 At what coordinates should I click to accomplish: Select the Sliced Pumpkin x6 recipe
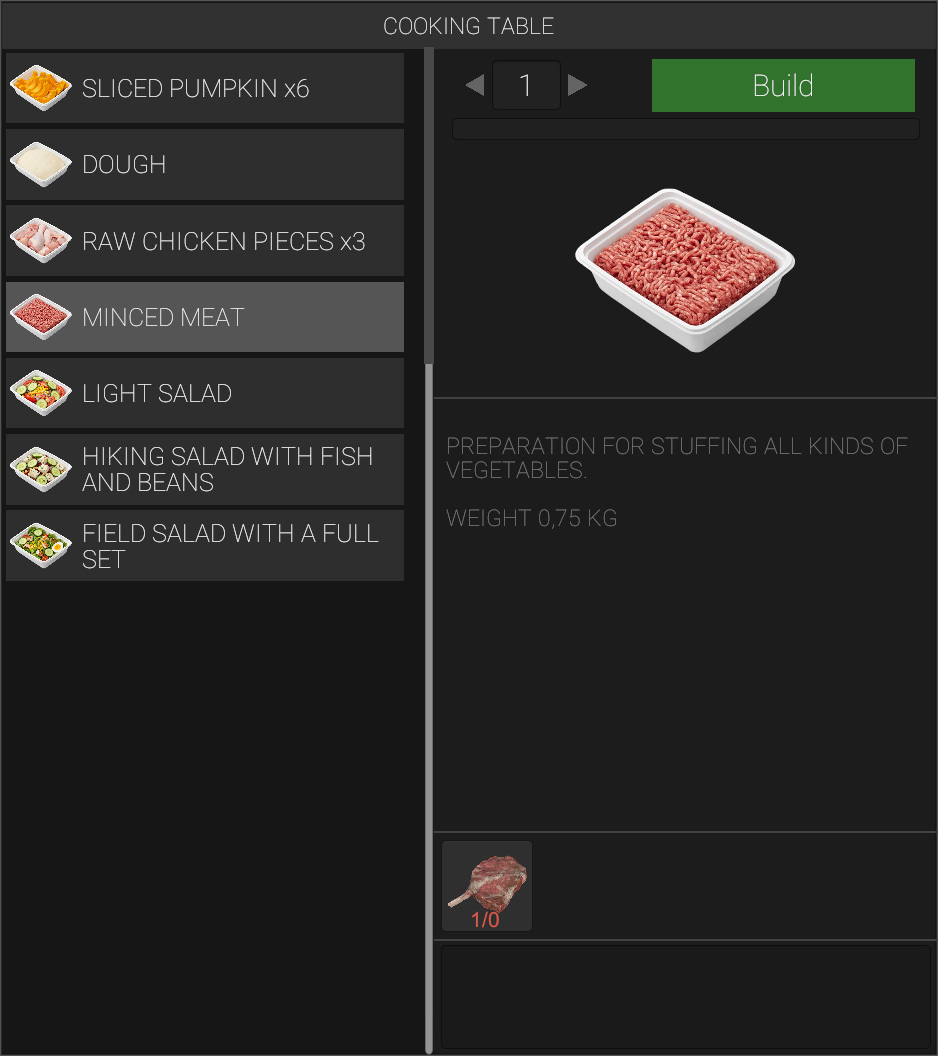205,88
